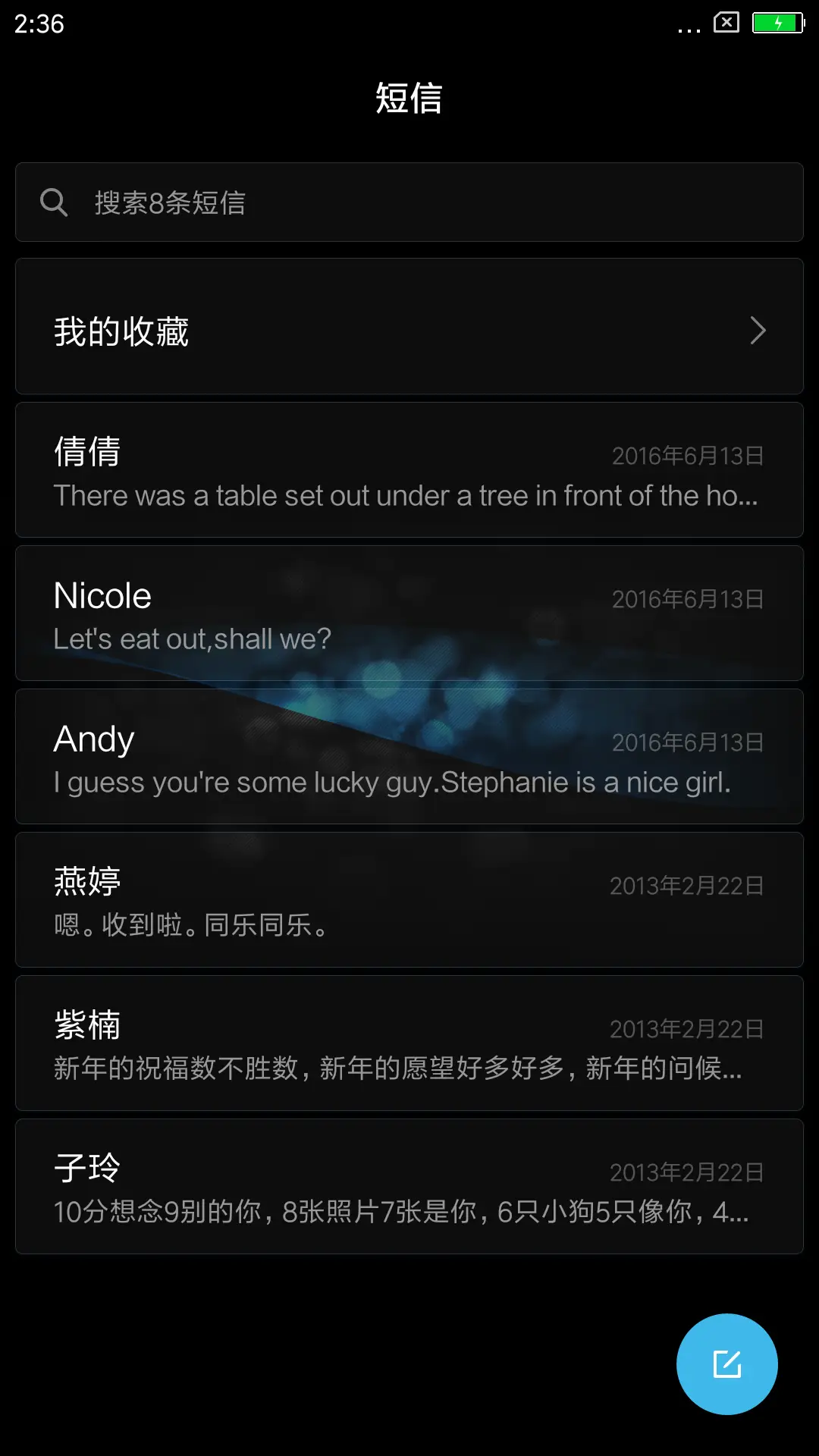
Task: Tap the 短信 title at the top
Action: click(409, 97)
